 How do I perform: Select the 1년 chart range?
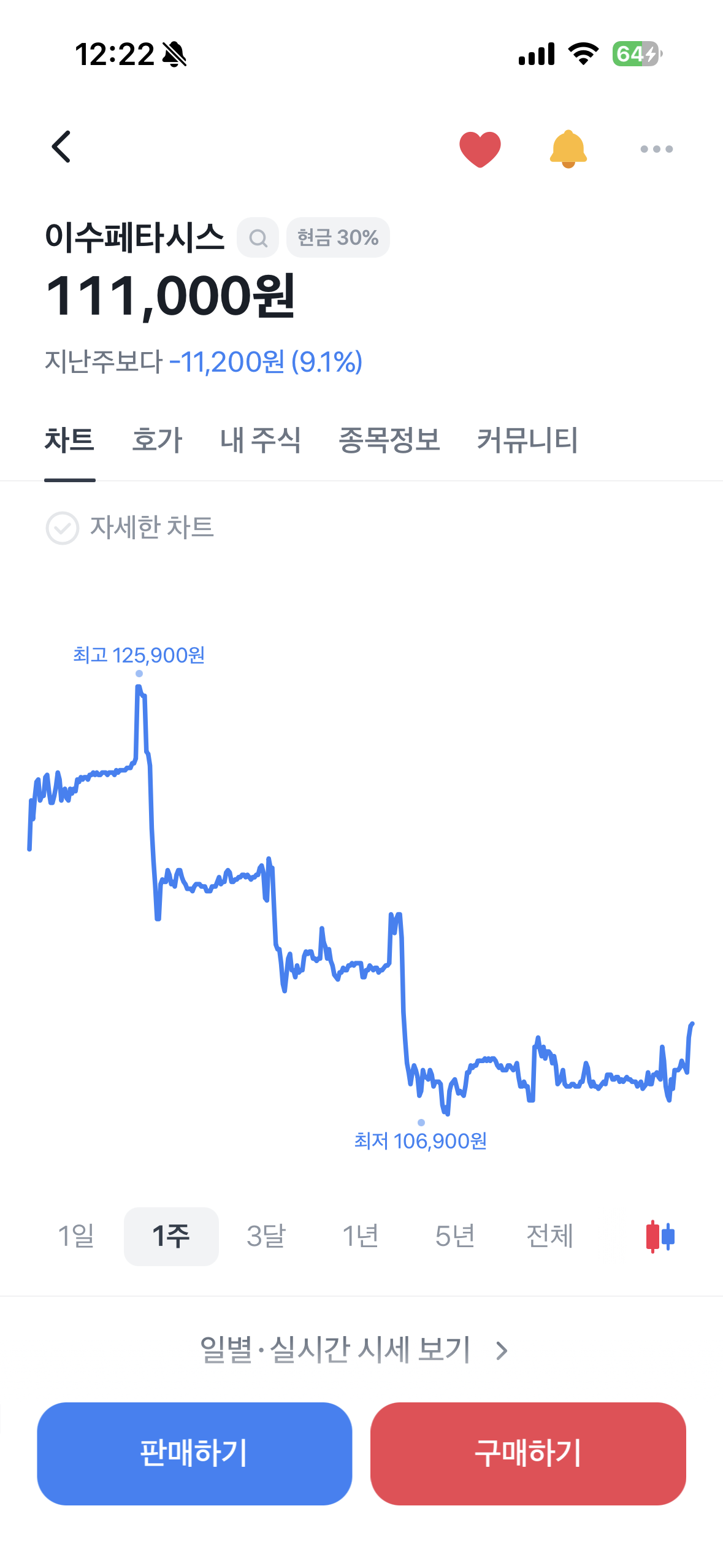[x=361, y=1236]
